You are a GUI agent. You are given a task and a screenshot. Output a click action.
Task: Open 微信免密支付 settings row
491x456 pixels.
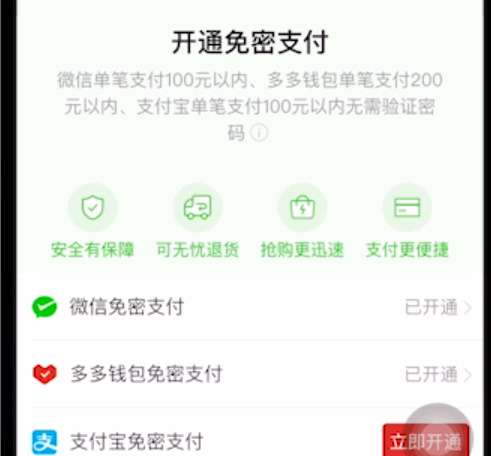click(250, 307)
